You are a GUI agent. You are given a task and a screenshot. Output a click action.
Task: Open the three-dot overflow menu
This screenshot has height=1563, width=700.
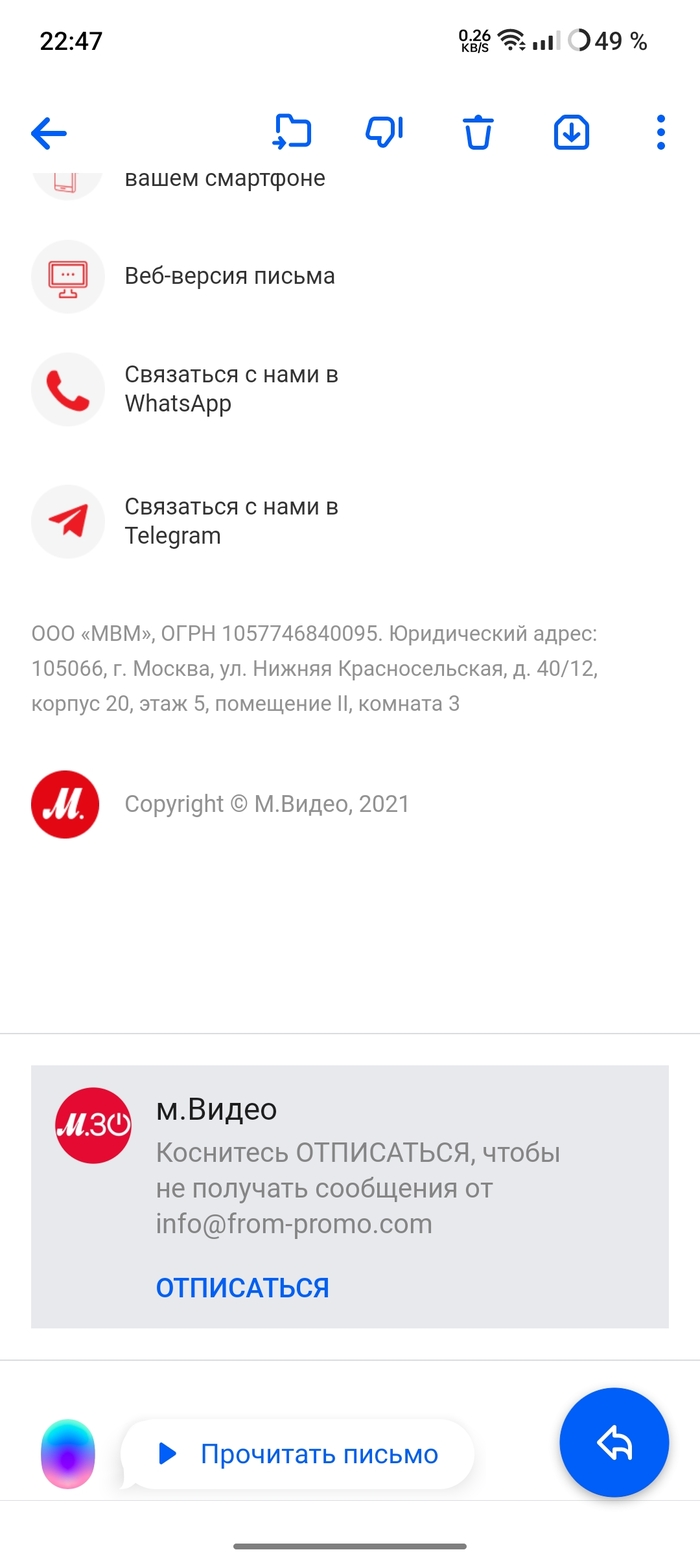(x=660, y=132)
